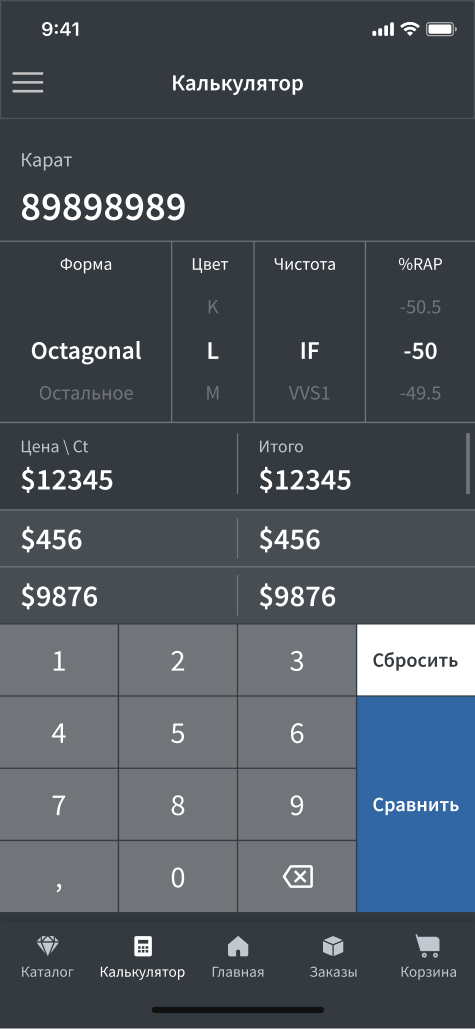Viewport: 475px width, 1029px height.
Task: Delete last digit with backspace key
Action: click(297, 877)
